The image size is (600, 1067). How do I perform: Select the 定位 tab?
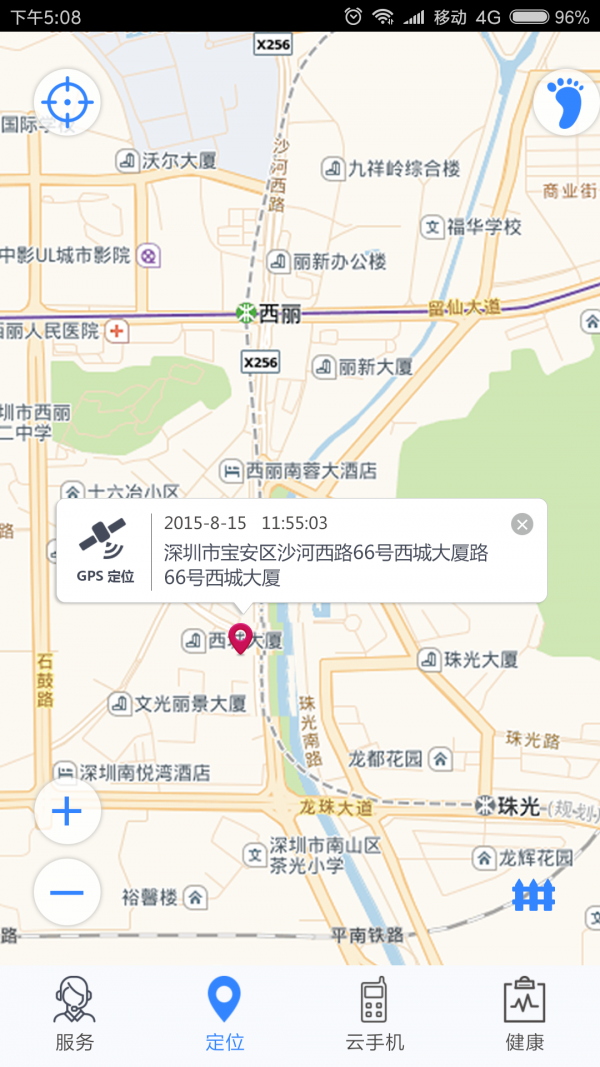click(224, 1014)
